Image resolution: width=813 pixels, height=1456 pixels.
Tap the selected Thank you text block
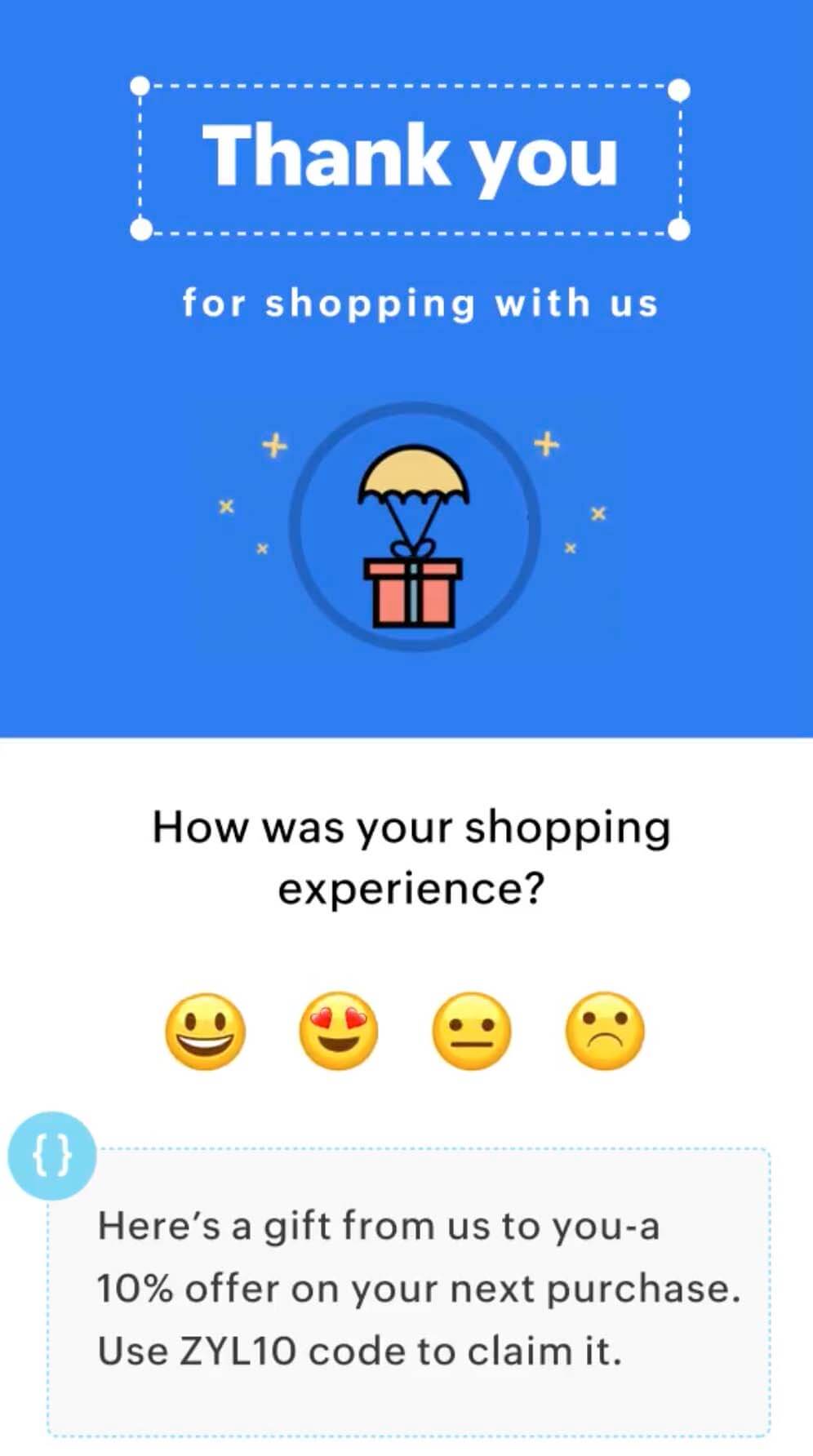coord(409,158)
